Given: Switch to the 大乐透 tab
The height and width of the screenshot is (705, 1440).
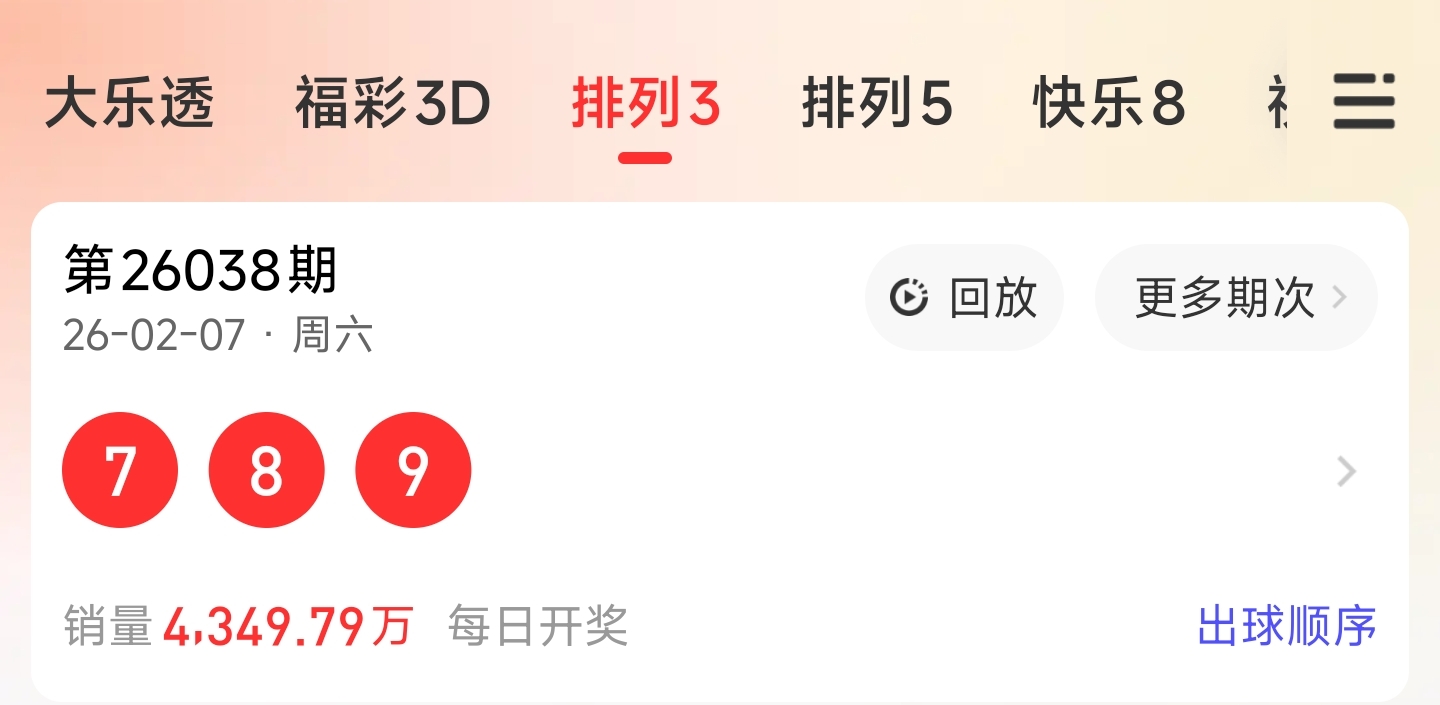Looking at the screenshot, I should (x=130, y=105).
